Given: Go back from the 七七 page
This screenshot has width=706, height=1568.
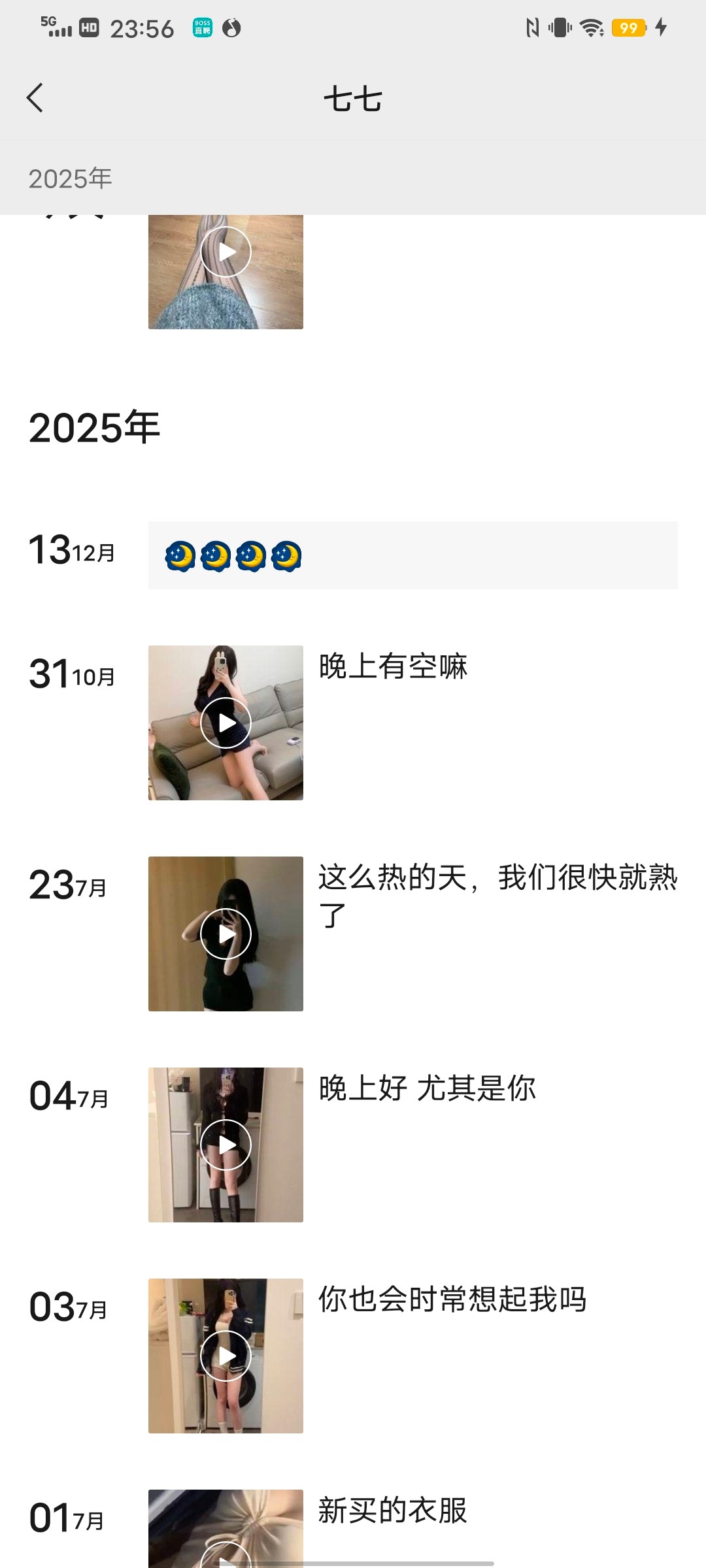Looking at the screenshot, I should (35, 99).
